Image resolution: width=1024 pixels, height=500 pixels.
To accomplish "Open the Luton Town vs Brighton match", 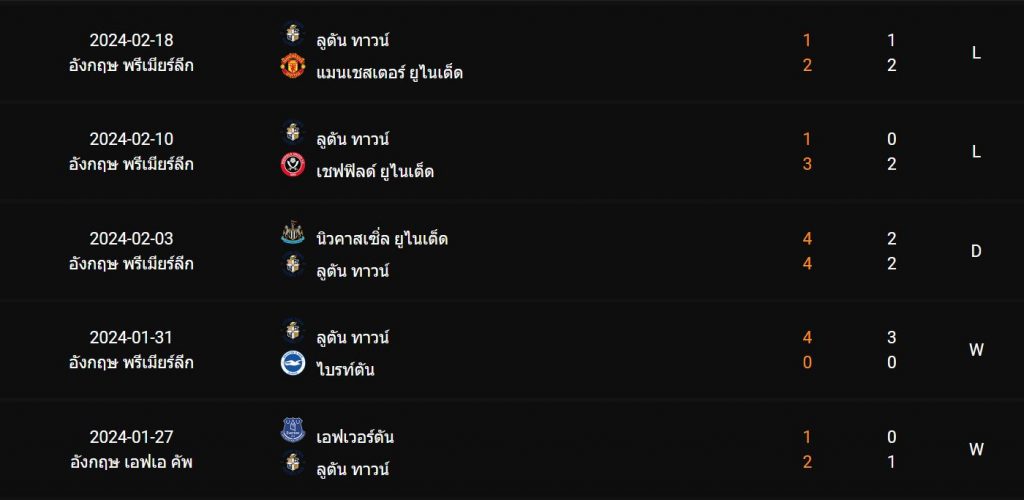I will pyautogui.click(x=512, y=351).
